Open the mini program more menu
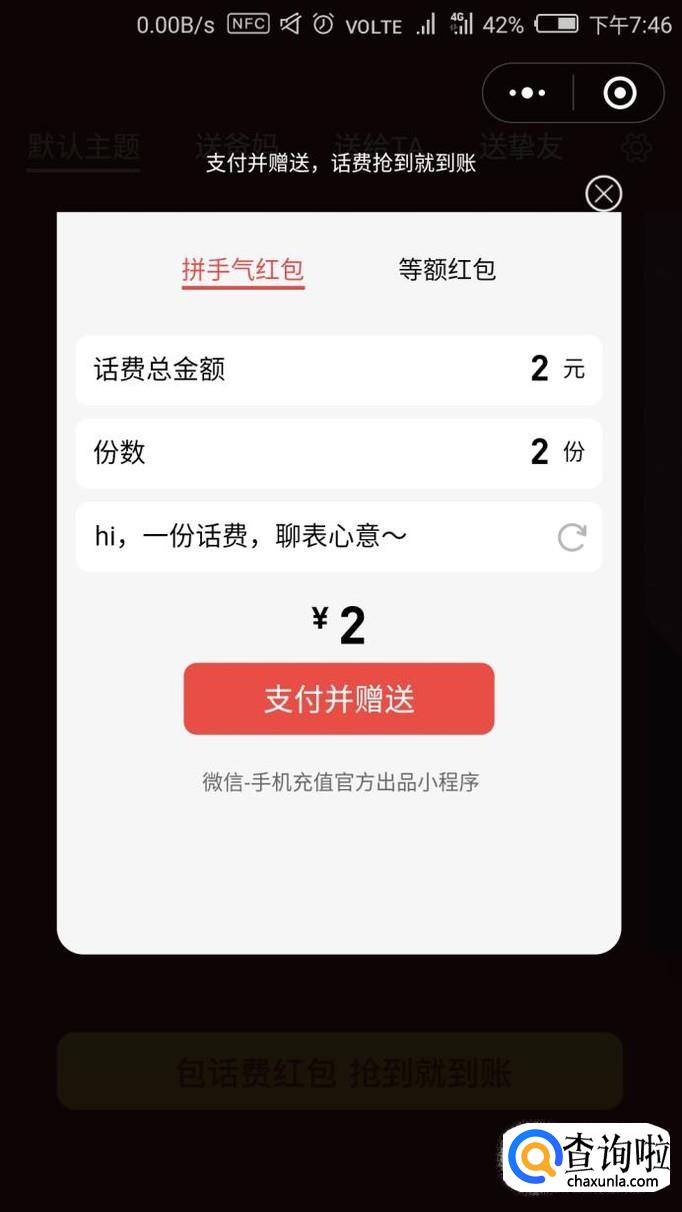The width and height of the screenshot is (682, 1212). coord(527,94)
